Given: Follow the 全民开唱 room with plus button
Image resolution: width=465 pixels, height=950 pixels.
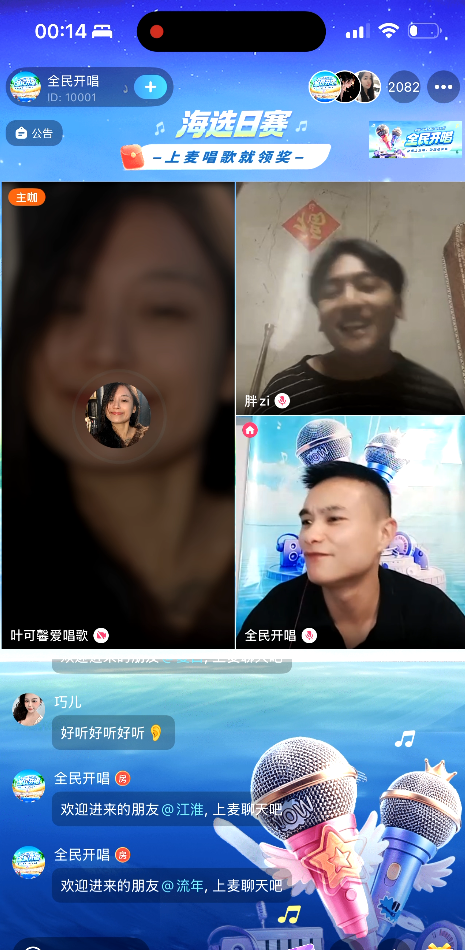Looking at the screenshot, I should (x=150, y=87).
